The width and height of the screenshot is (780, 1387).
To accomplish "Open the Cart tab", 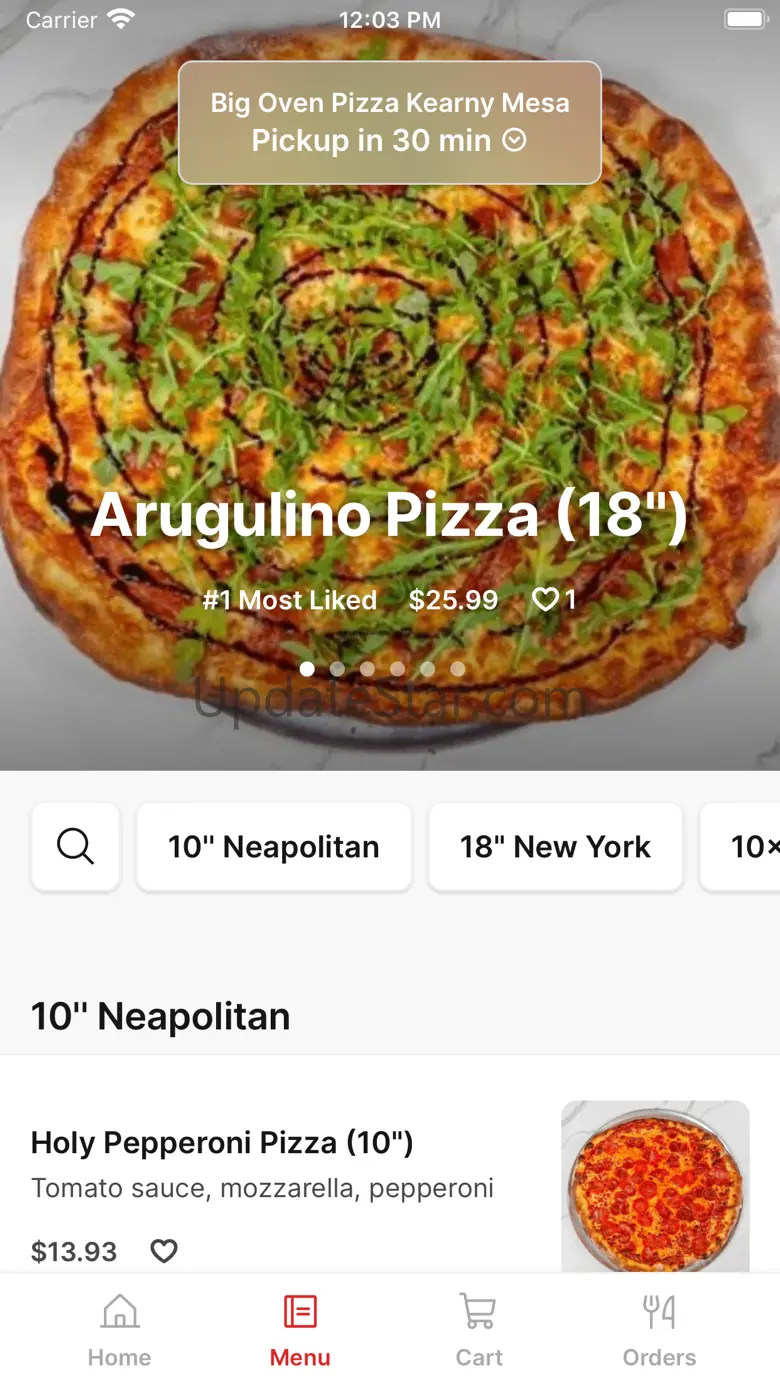I will coord(479,1330).
